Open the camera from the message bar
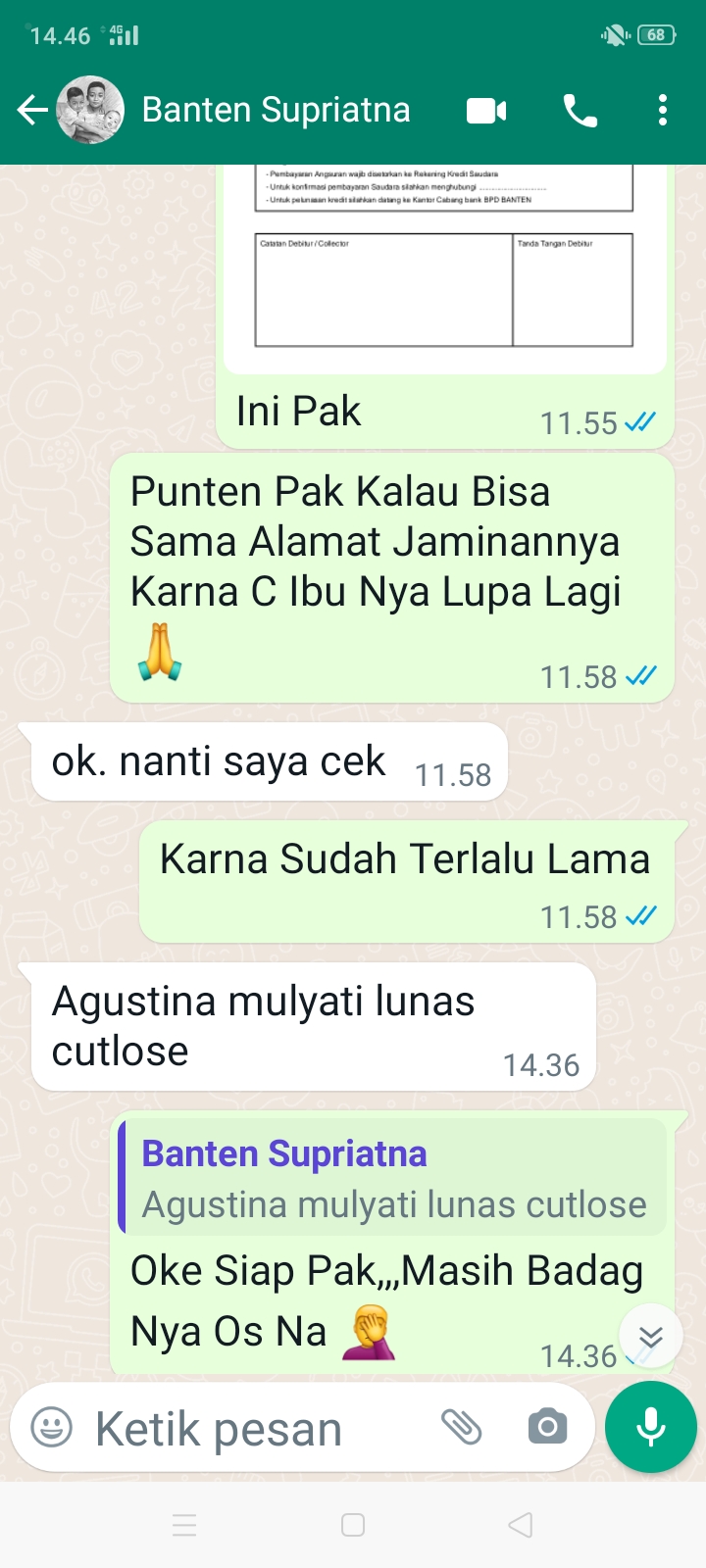 click(547, 1427)
